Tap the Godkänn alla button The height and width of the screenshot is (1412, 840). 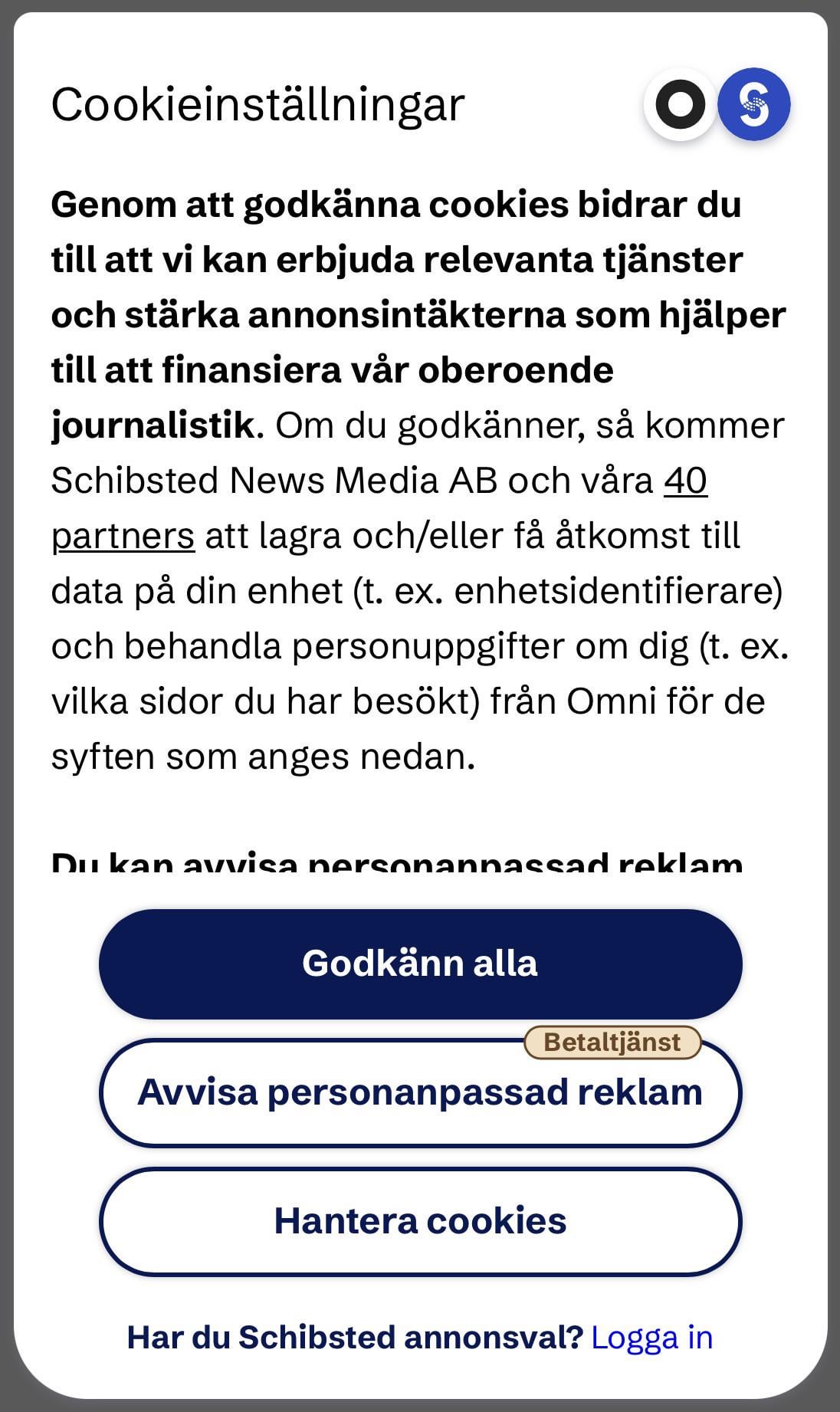[420, 964]
